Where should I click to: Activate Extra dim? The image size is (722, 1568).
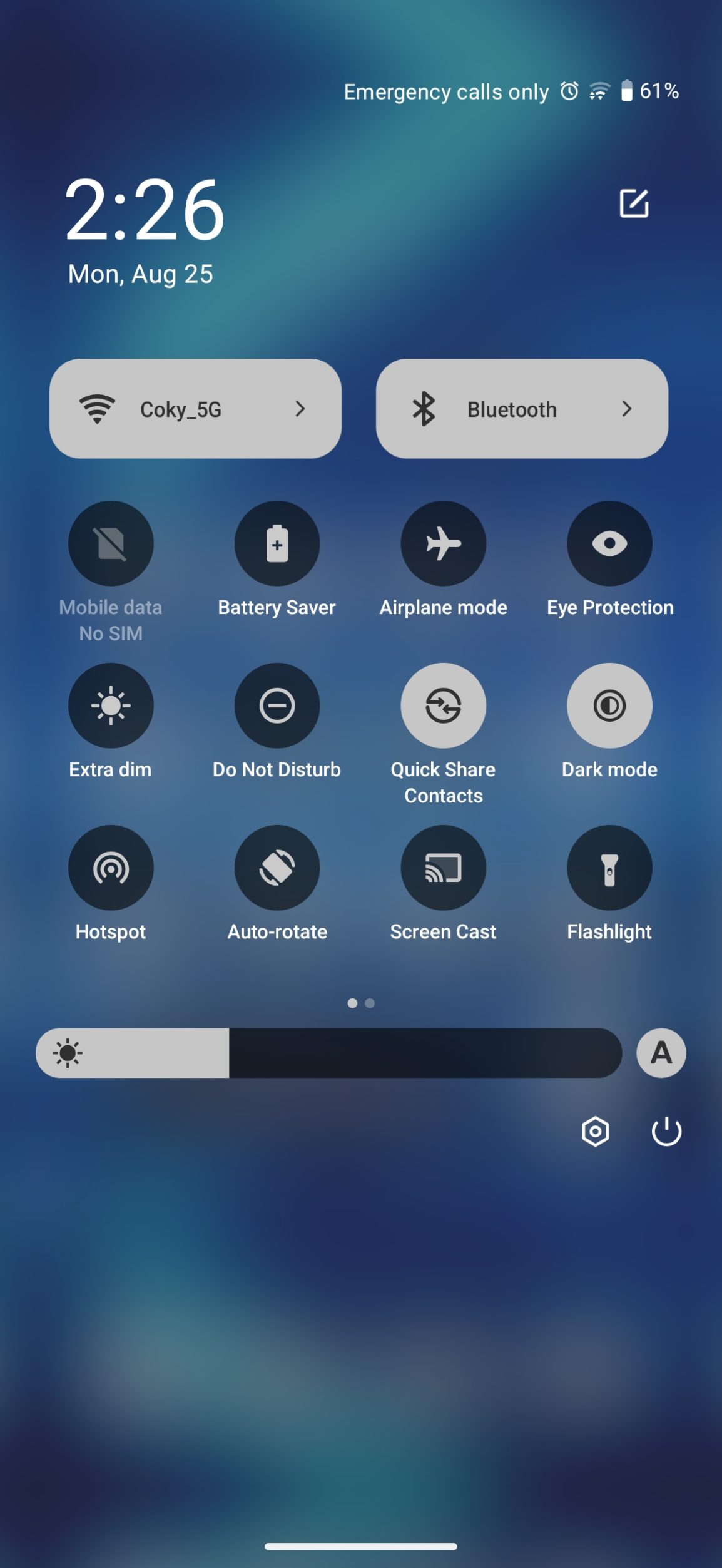coord(111,705)
